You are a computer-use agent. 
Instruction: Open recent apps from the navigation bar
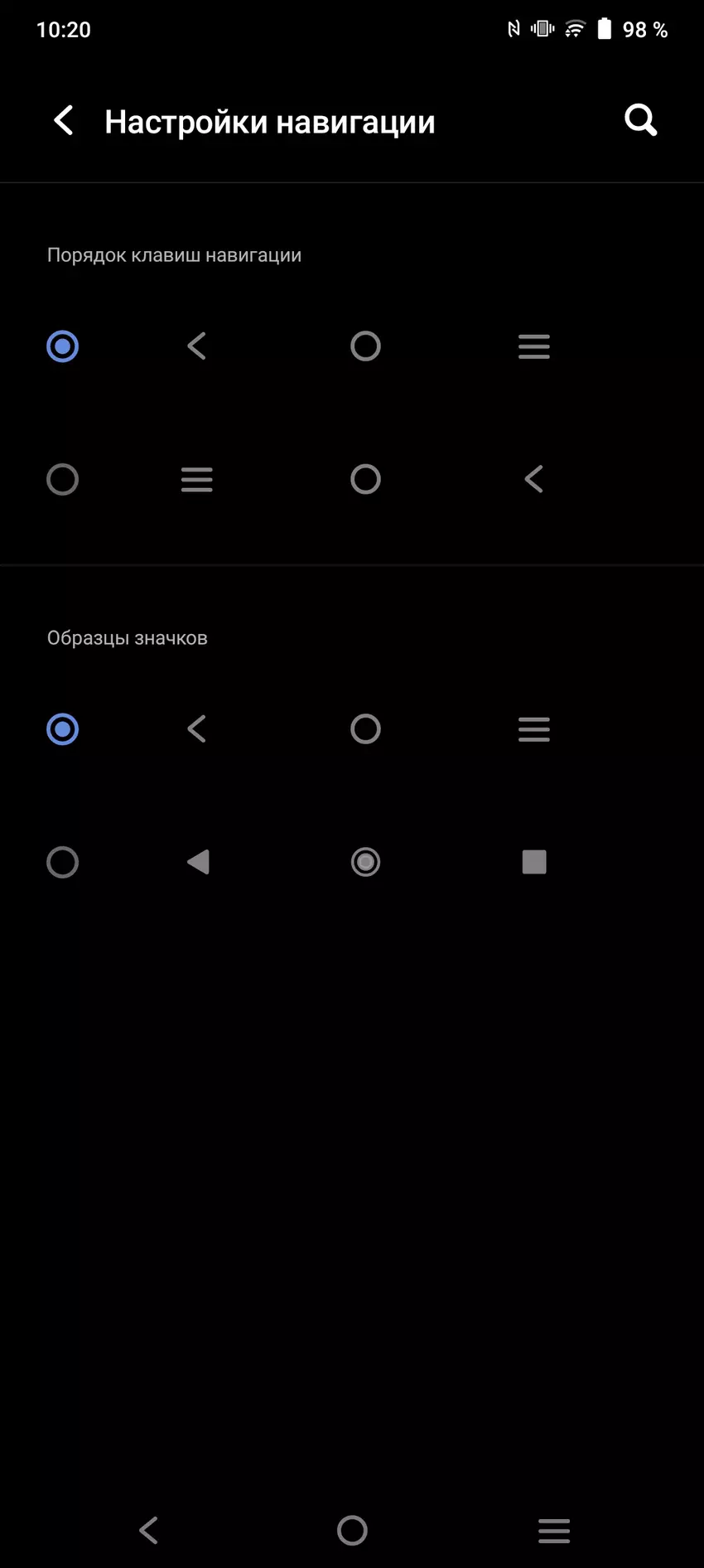pos(553,1530)
